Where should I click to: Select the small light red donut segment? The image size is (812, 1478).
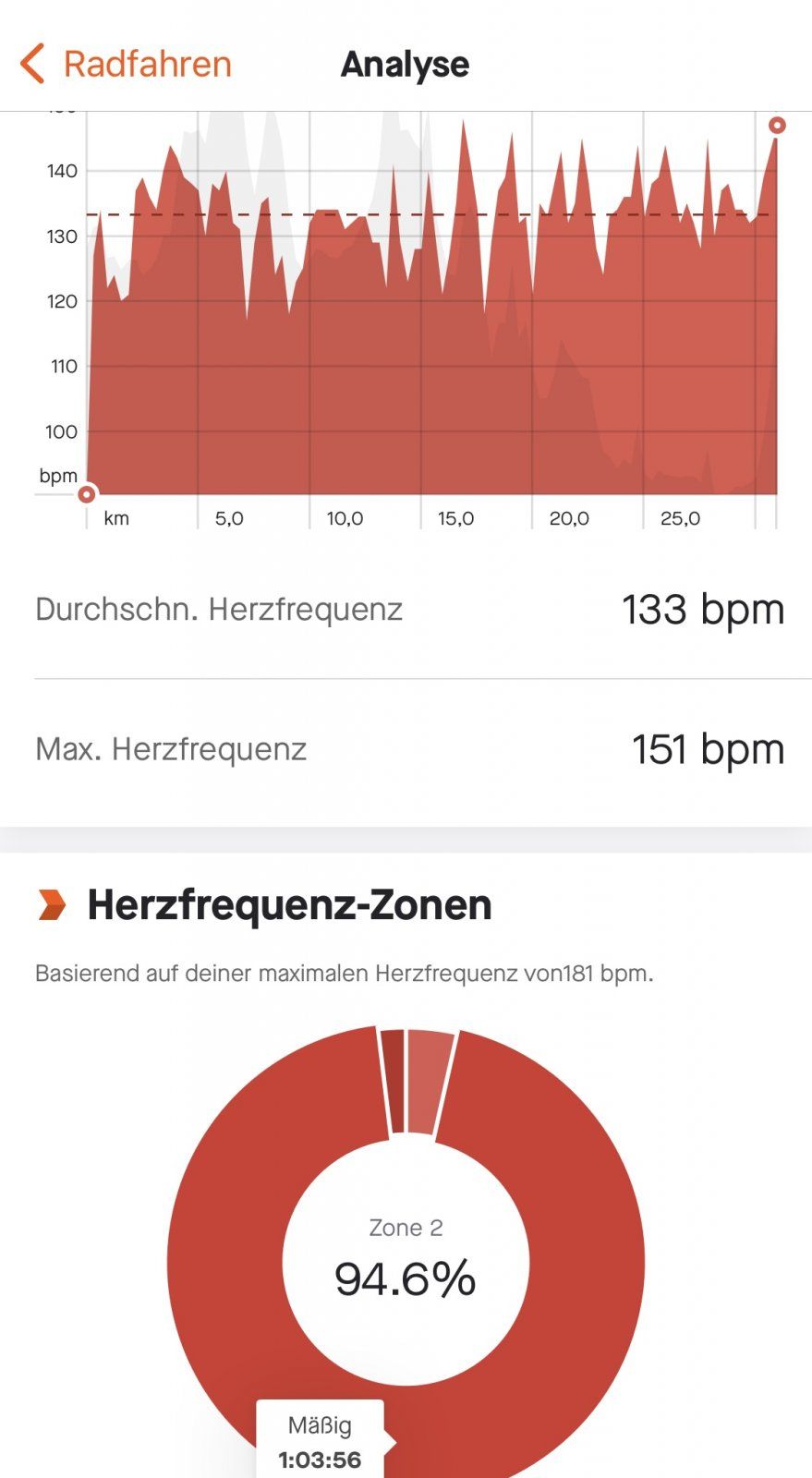tap(428, 1082)
